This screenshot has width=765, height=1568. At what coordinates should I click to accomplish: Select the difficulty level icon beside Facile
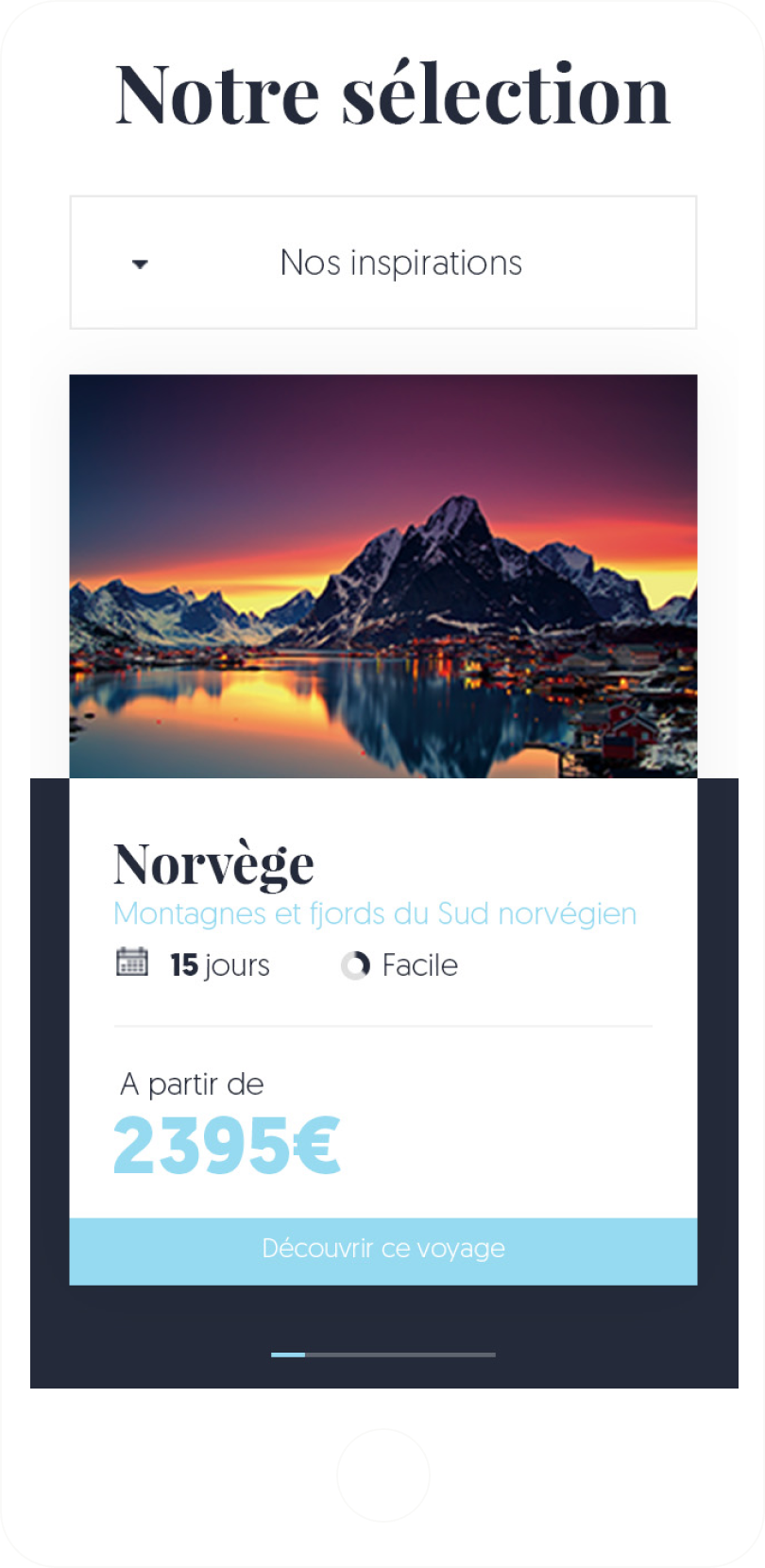click(356, 965)
